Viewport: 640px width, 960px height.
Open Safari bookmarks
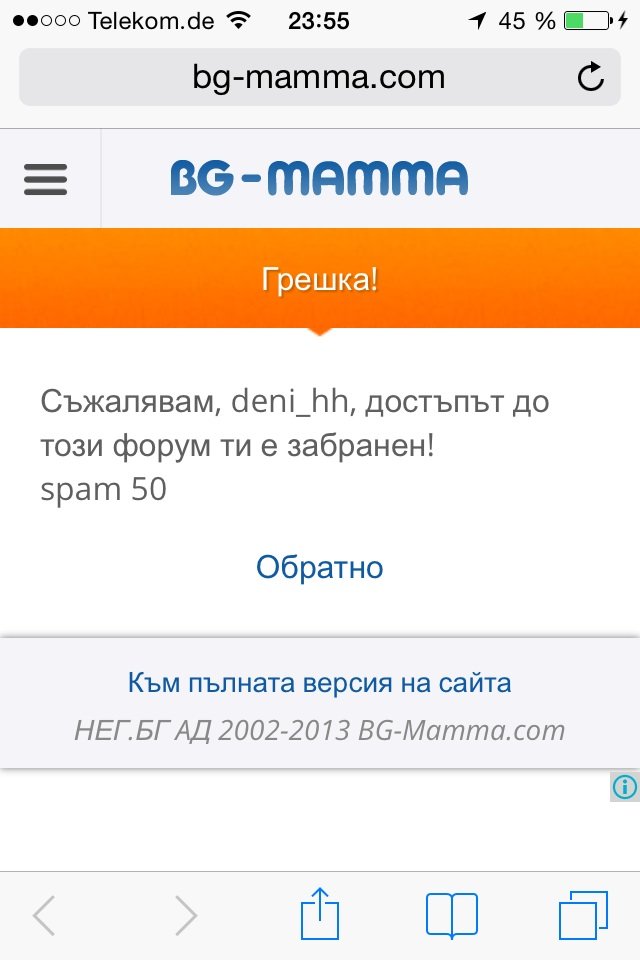(451, 914)
